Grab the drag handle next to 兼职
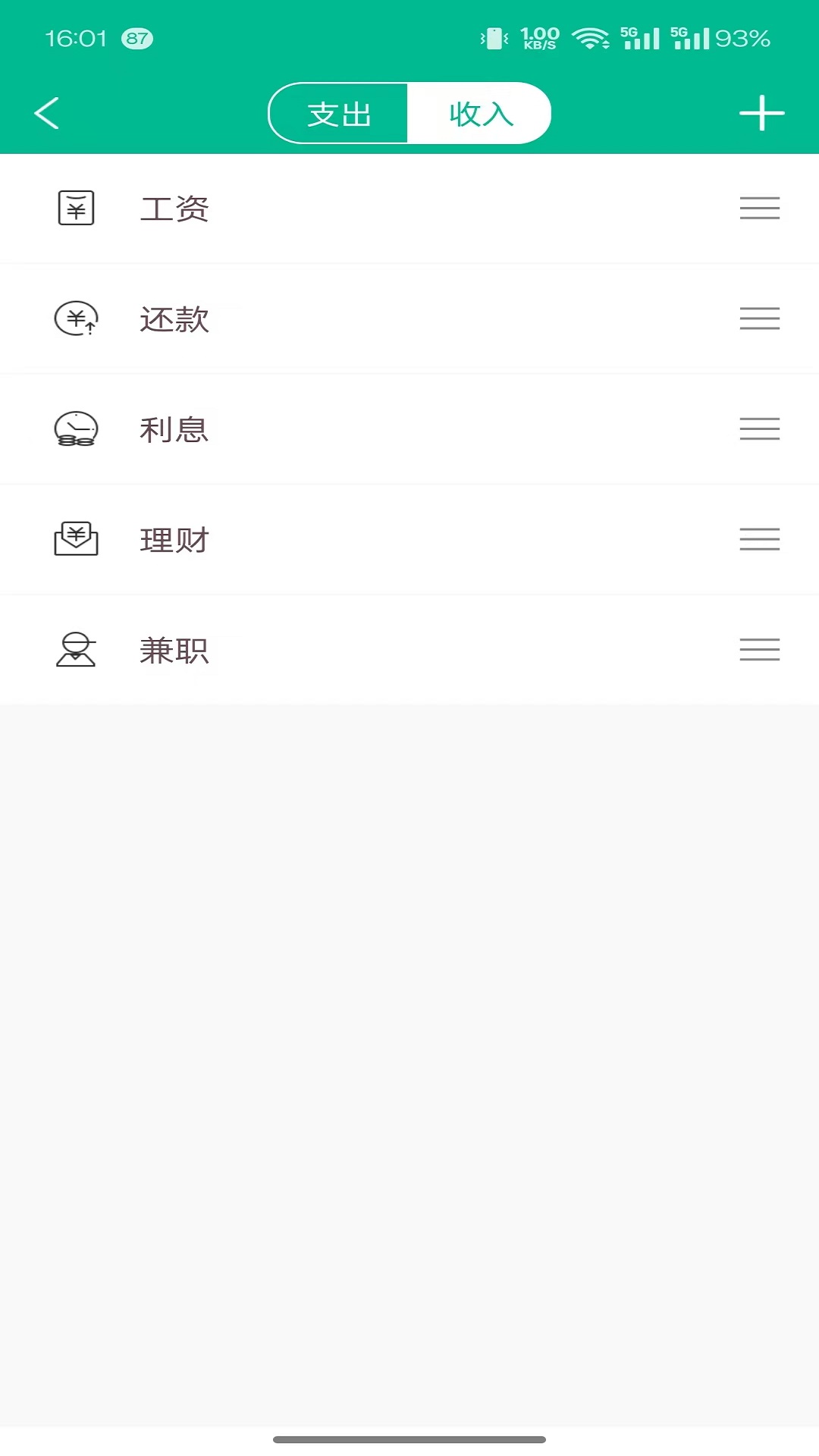The image size is (819, 1456). tap(759, 651)
